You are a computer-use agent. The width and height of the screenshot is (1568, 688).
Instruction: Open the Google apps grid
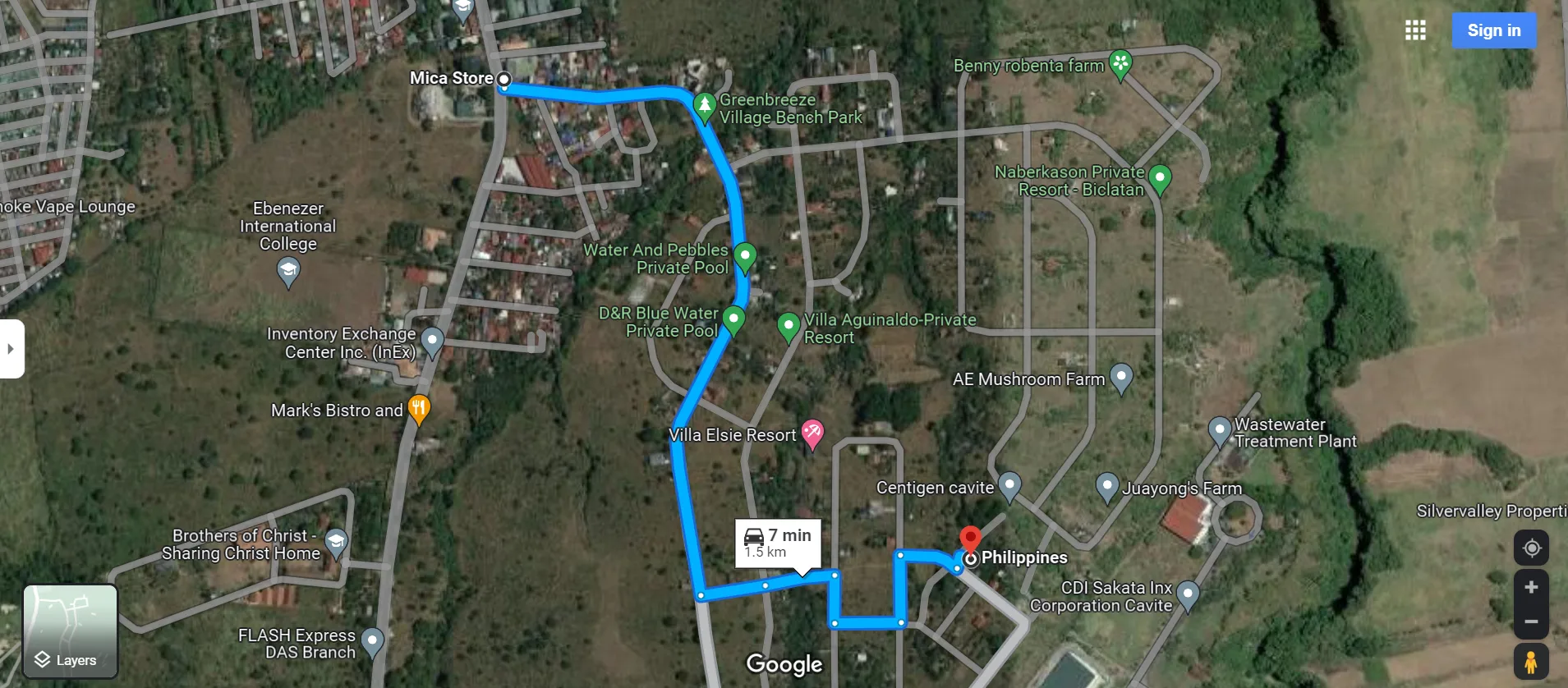(x=1414, y=30)
